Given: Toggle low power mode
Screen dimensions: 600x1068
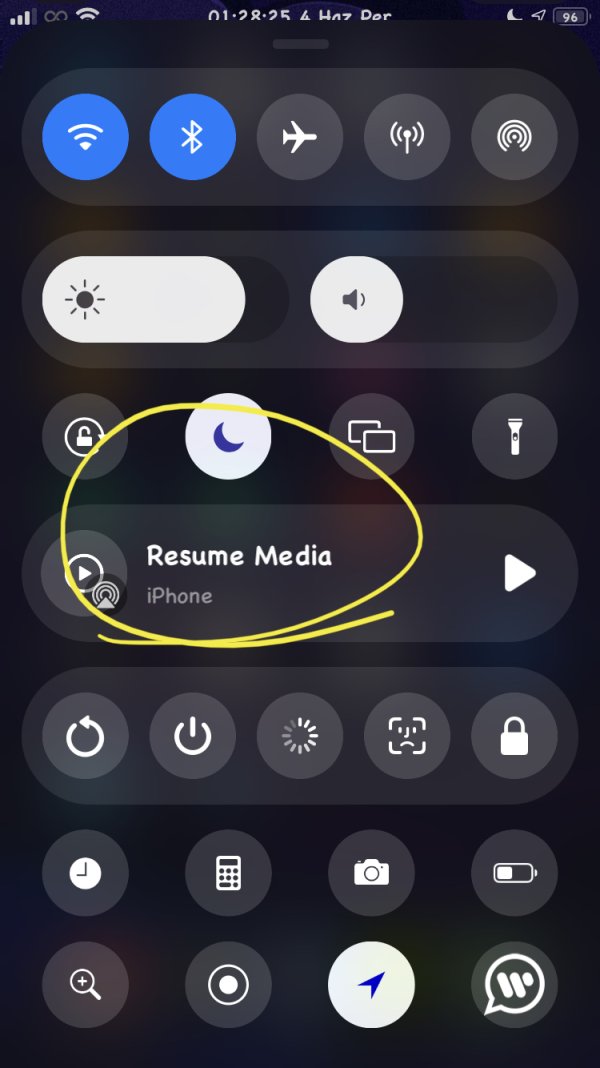Looking at the screenshot, I should [513, 873].
